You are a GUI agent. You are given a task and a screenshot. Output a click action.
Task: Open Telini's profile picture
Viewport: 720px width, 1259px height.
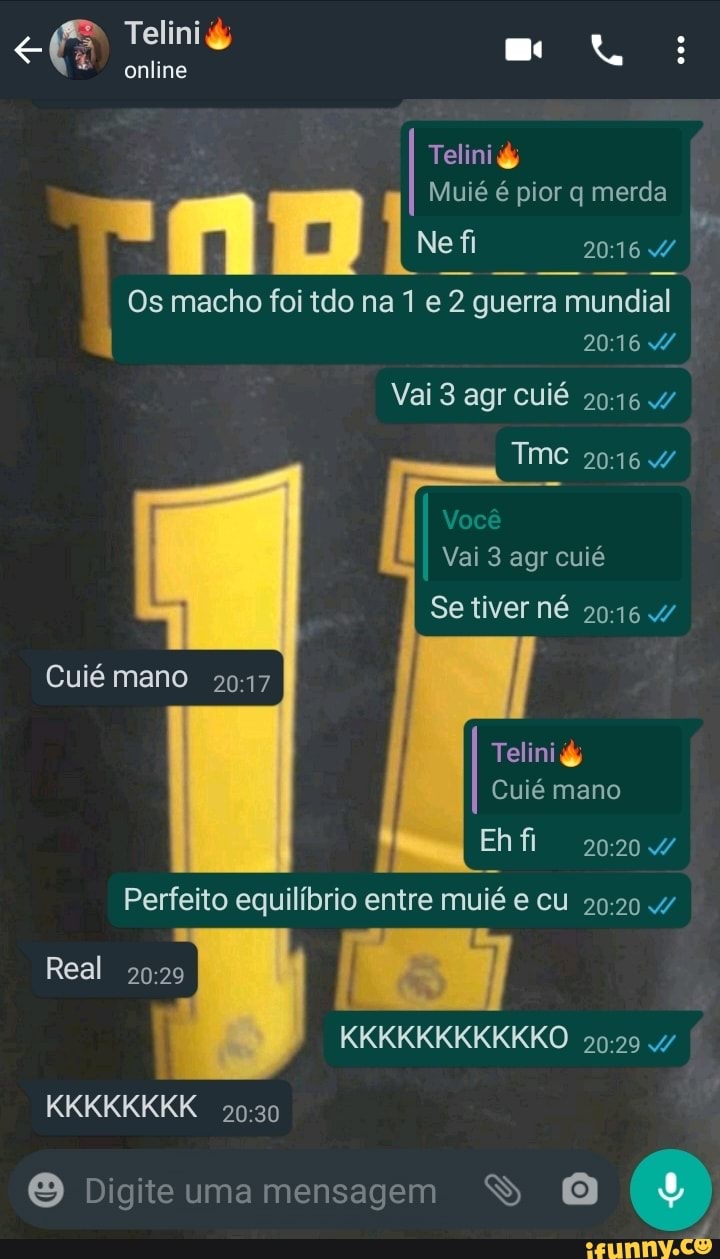coord(80,50)
